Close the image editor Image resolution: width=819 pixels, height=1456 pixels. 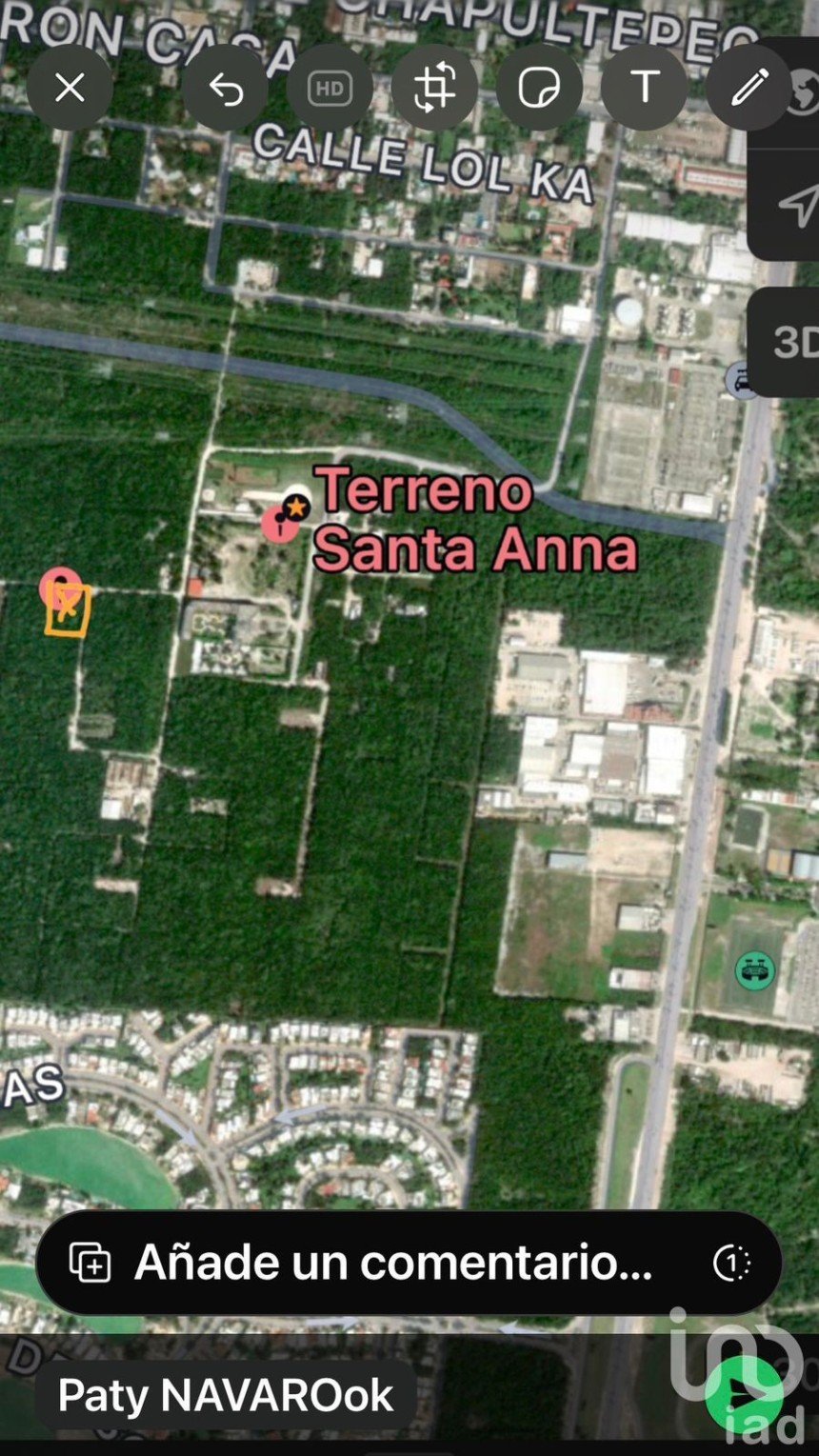(x=70, y=89)
